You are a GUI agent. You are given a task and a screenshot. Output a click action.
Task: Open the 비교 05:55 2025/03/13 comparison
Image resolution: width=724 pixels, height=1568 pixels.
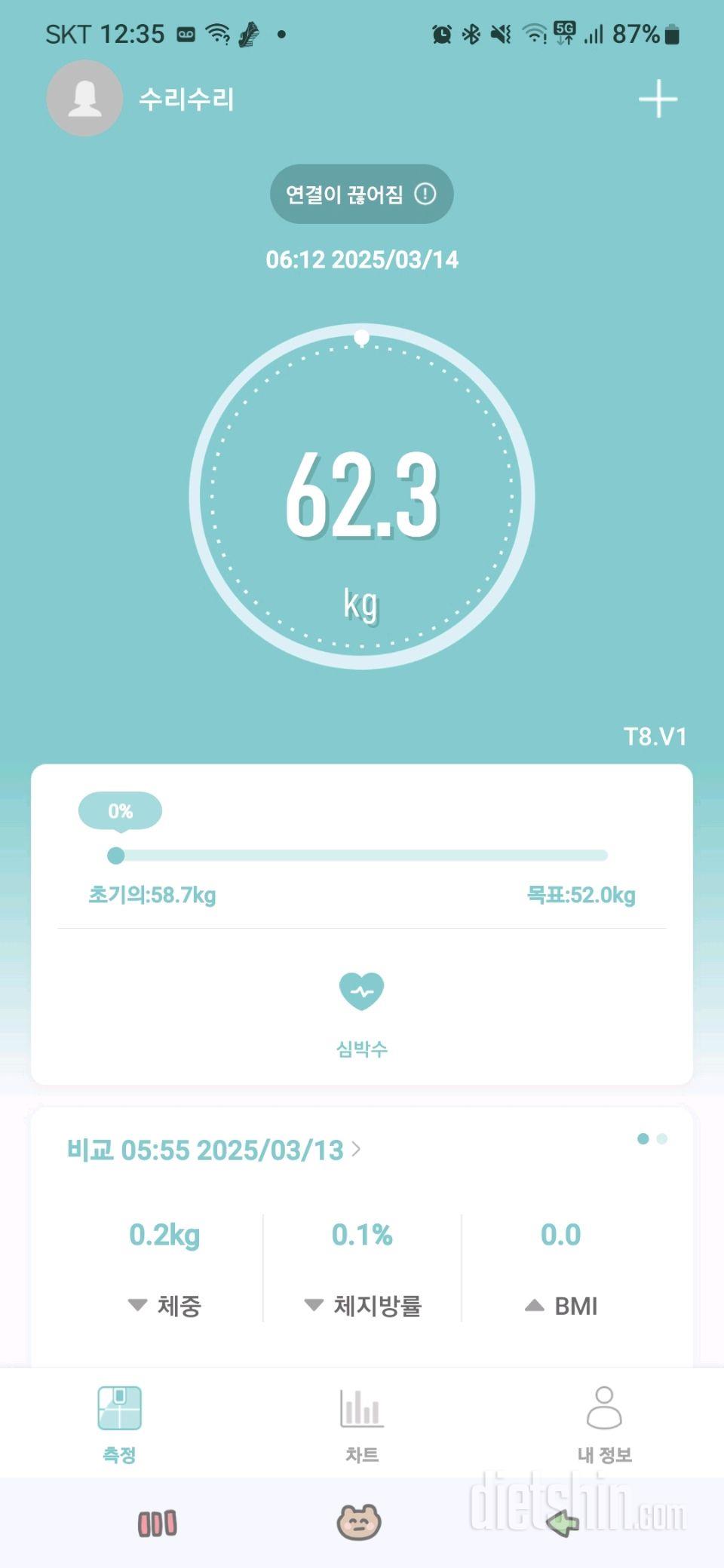point(213,1150)
